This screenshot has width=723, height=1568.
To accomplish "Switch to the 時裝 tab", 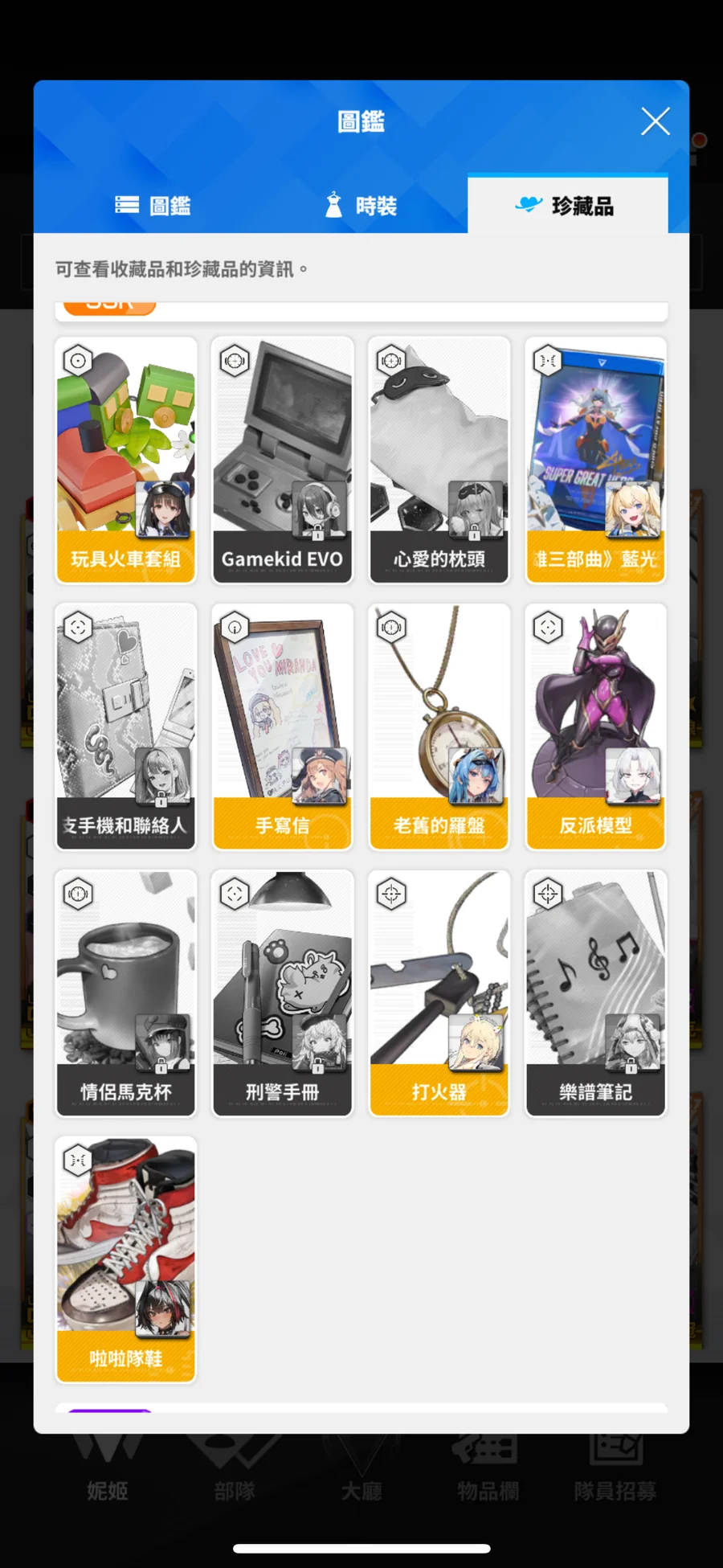I will coord(361,206).
